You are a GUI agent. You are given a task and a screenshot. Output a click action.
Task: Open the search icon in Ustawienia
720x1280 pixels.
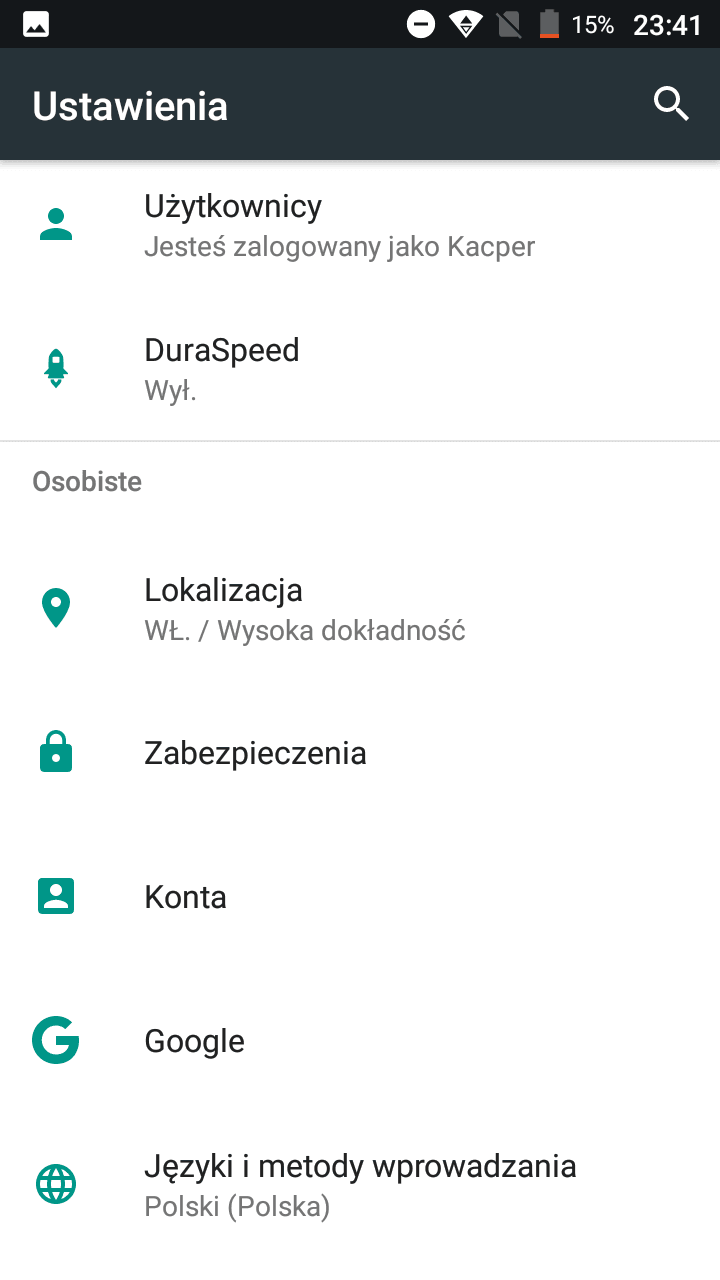point(671,104)
